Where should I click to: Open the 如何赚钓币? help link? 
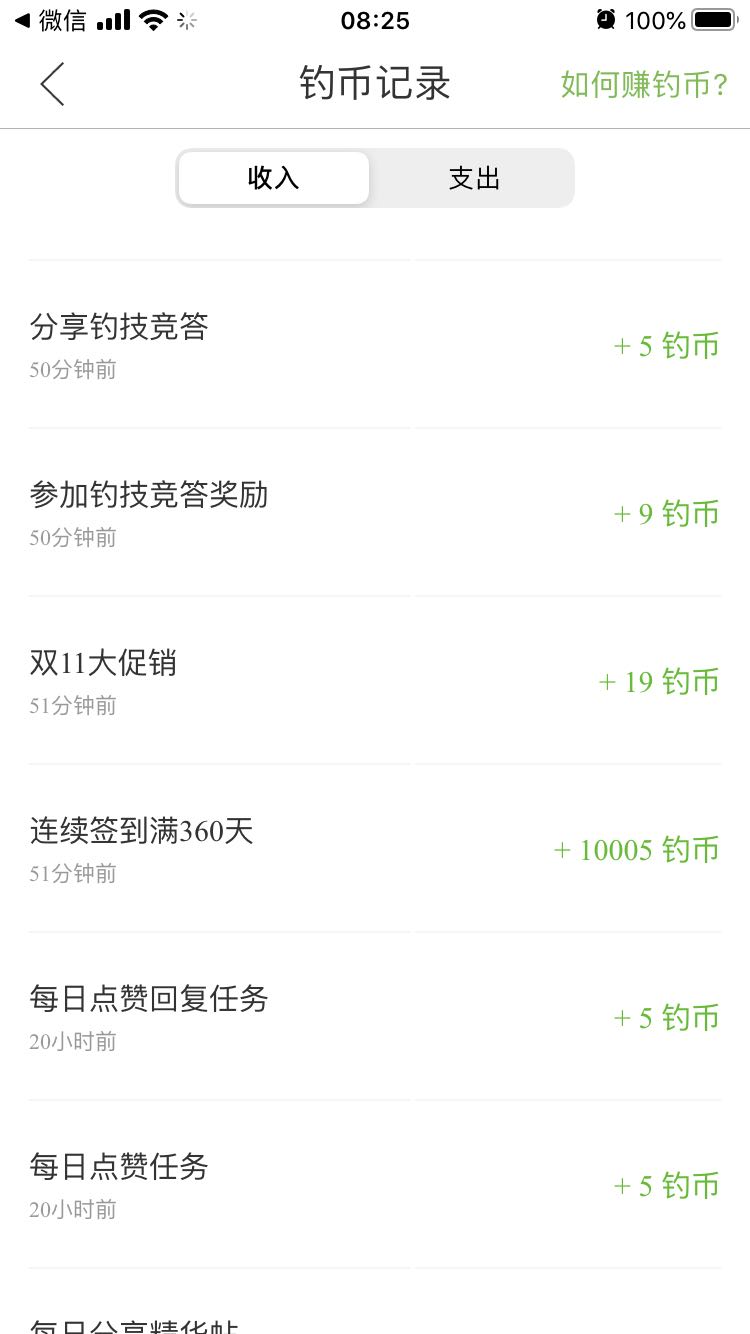click(644, 84)
